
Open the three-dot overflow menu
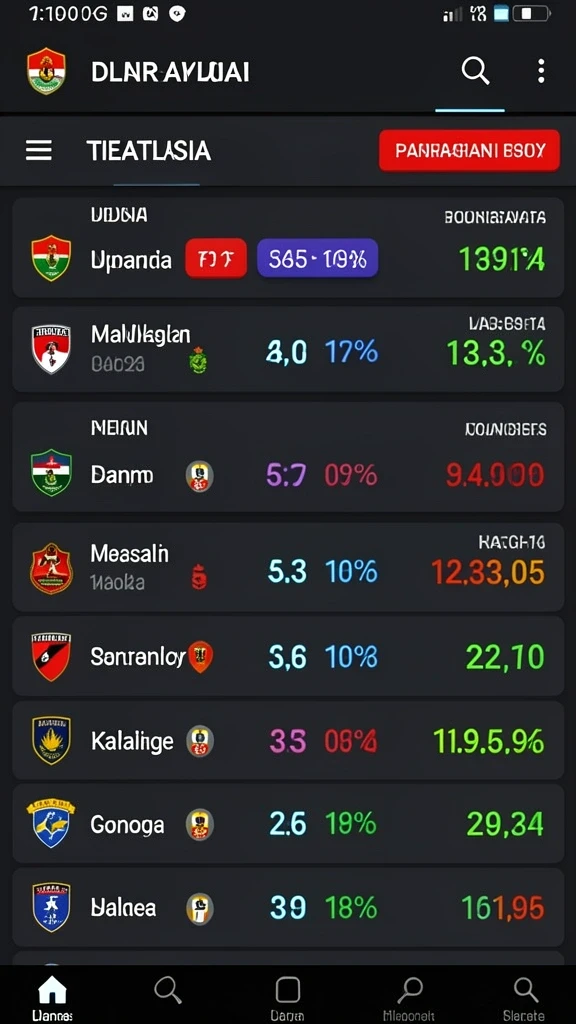click(541, 71)
